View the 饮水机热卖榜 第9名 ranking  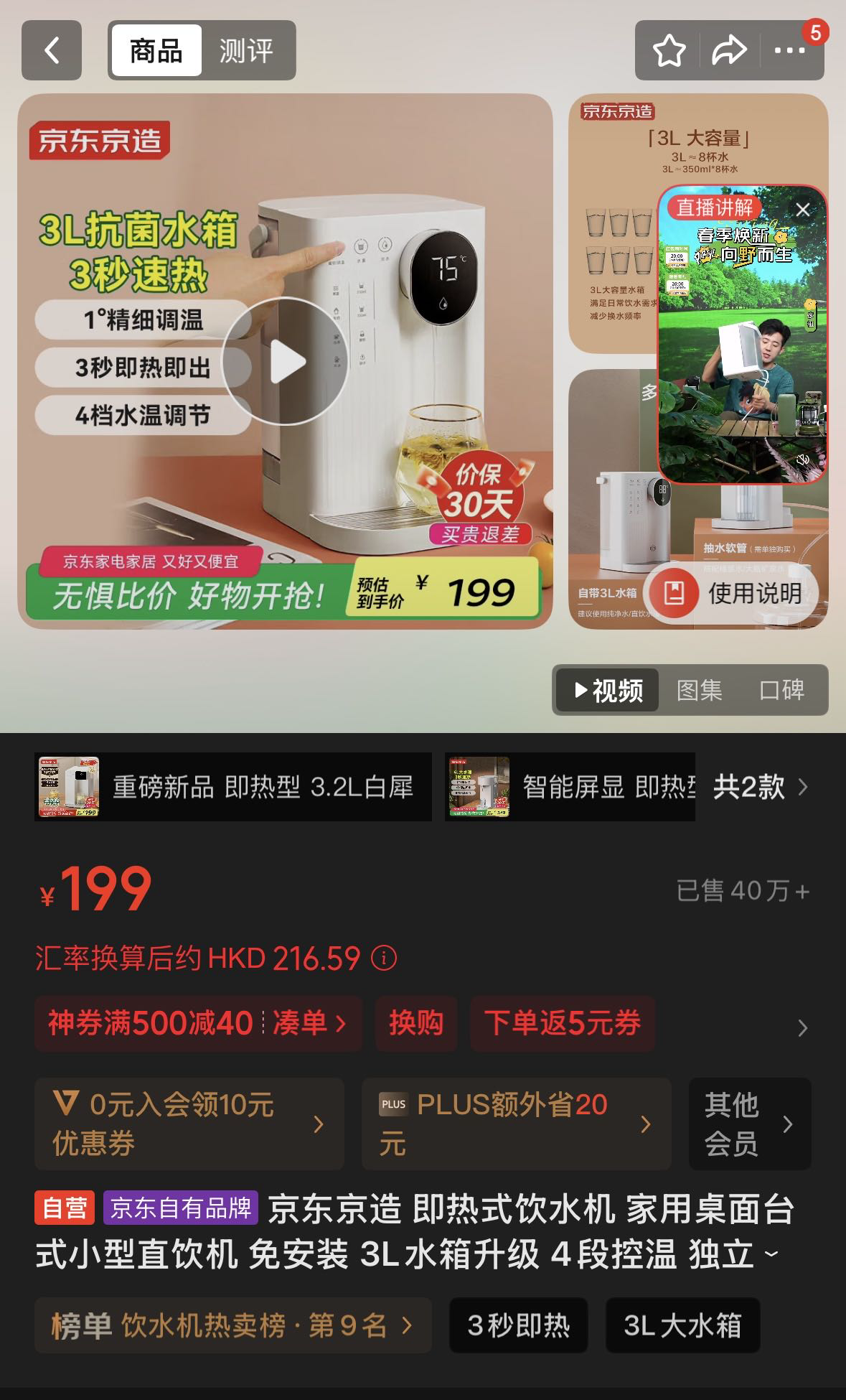(x=230, y=1326)
